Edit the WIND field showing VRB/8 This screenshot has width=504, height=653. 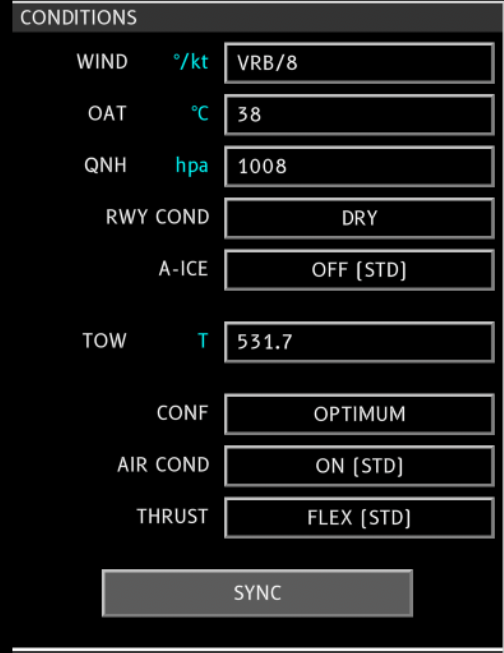click(359, 63)
